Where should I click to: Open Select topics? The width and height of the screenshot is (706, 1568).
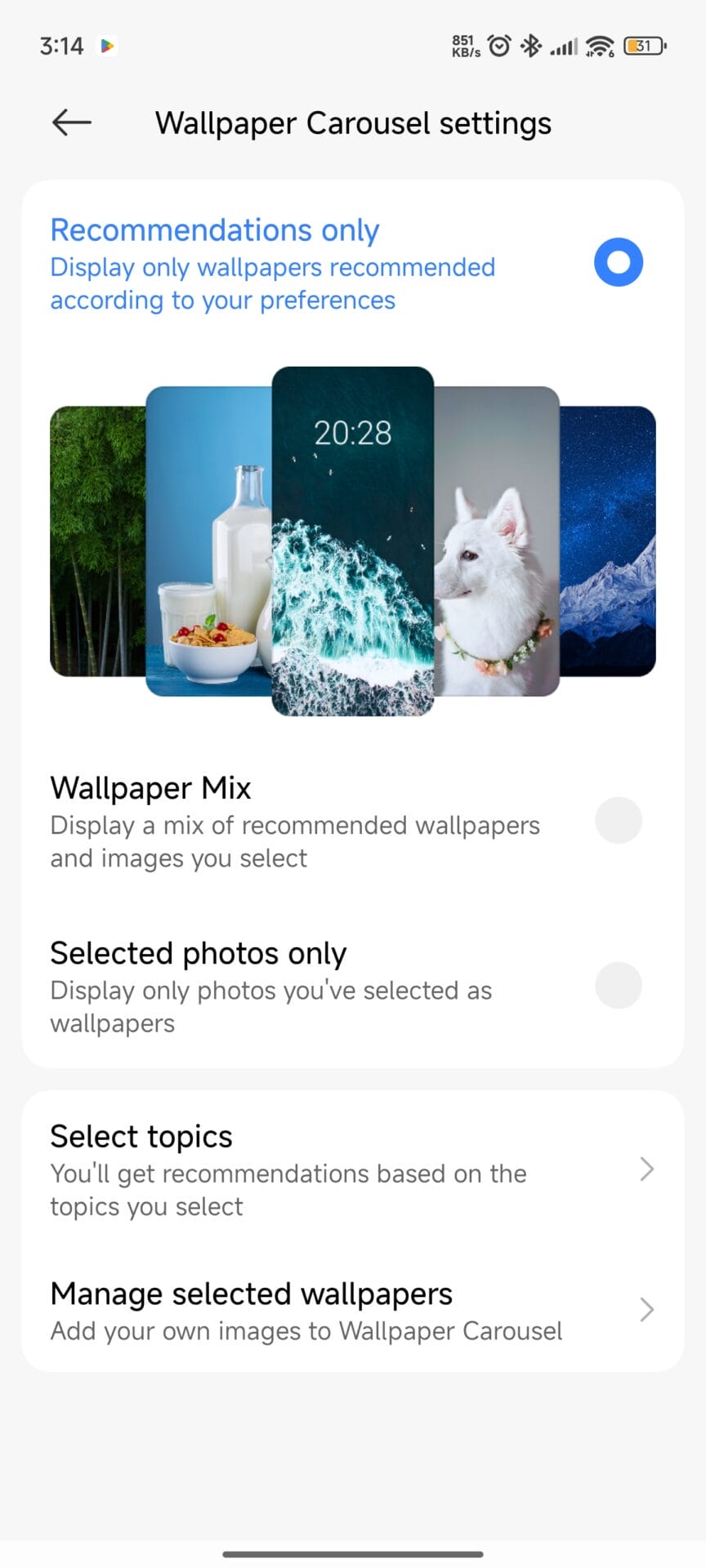point(351,1170)
